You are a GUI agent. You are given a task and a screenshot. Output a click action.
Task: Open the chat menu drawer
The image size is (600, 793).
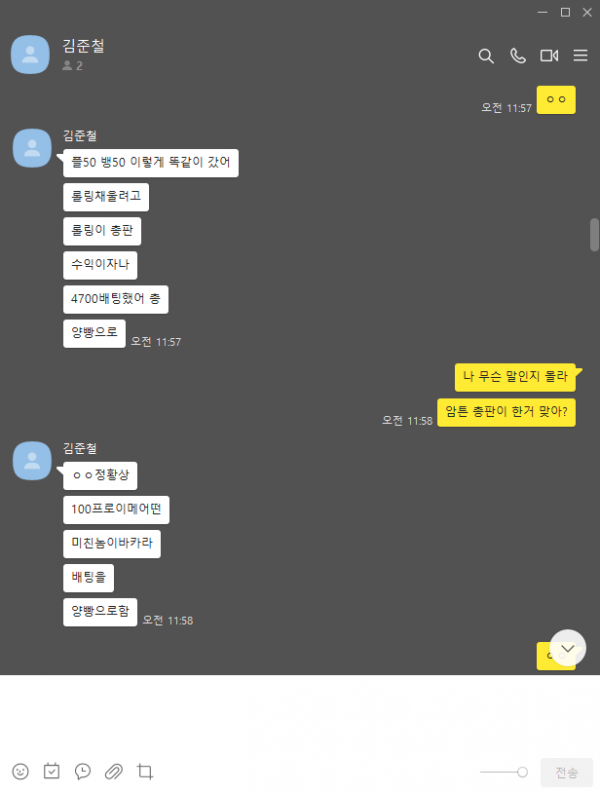(x=580, y=56)
